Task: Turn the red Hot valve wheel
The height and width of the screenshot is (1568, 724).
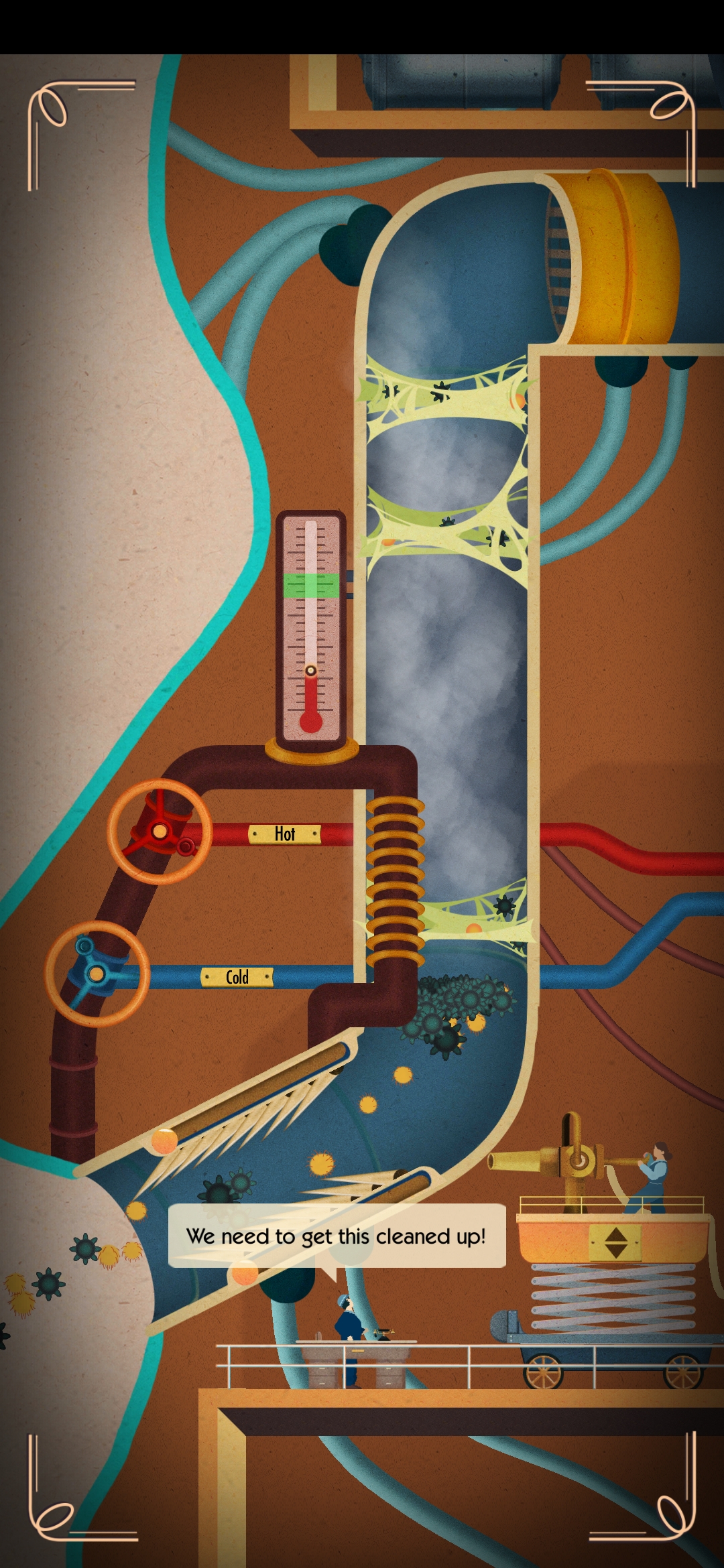Action: coord(160,832)
